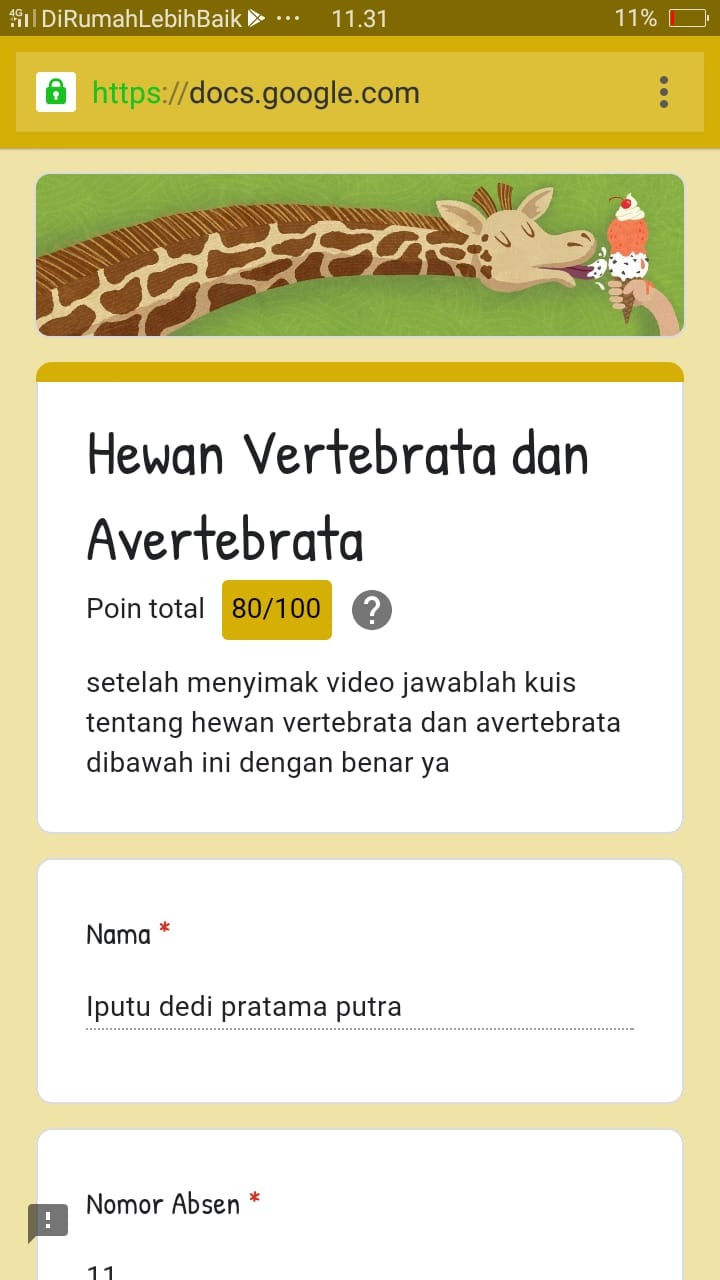This screenshot has width=720, height=1280.
Task: Tap the report problem feedback icon
Action: [x=48, y=1221]
